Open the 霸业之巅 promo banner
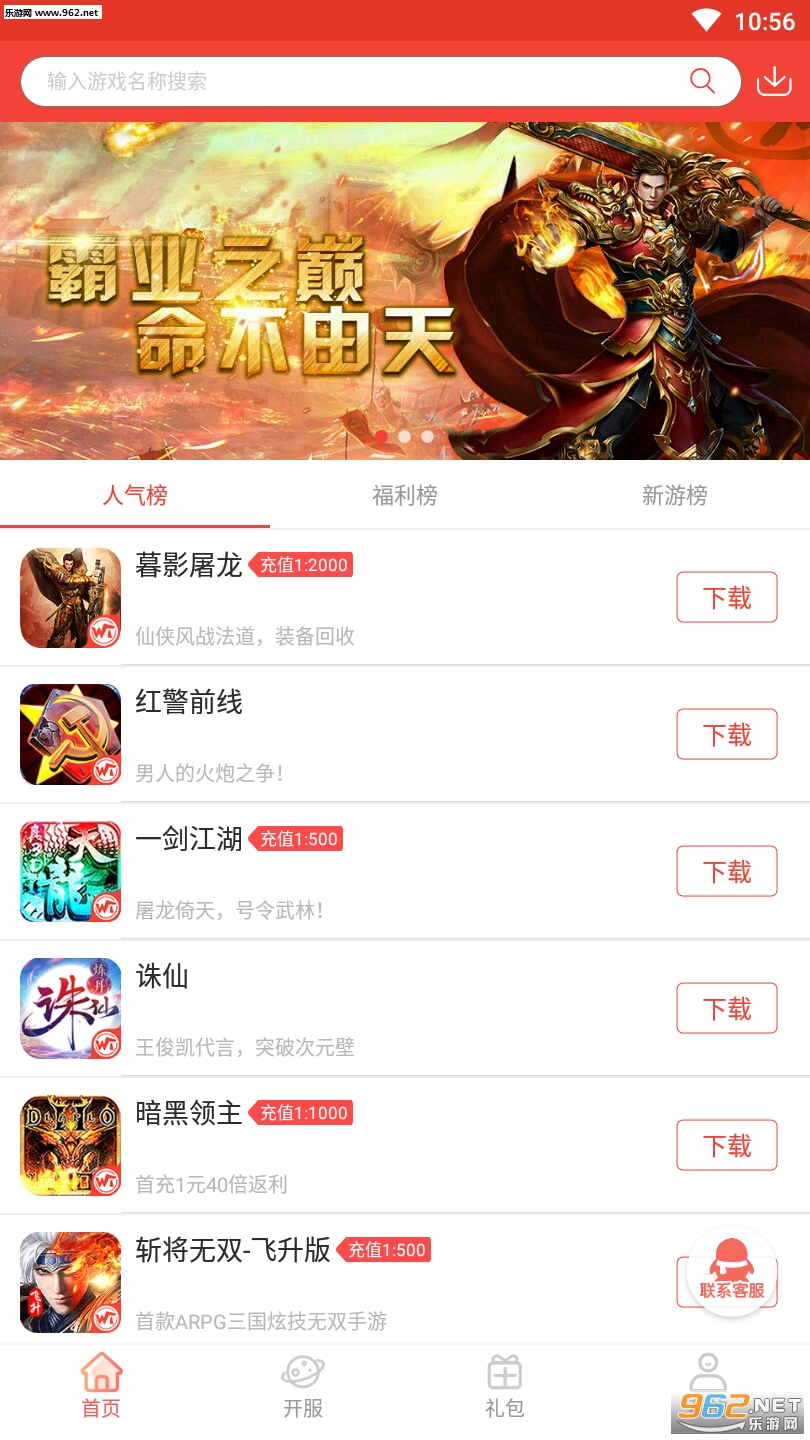The height and width of the screenshot is (1440, 810). pyautogui.click(x=405, y=290)
